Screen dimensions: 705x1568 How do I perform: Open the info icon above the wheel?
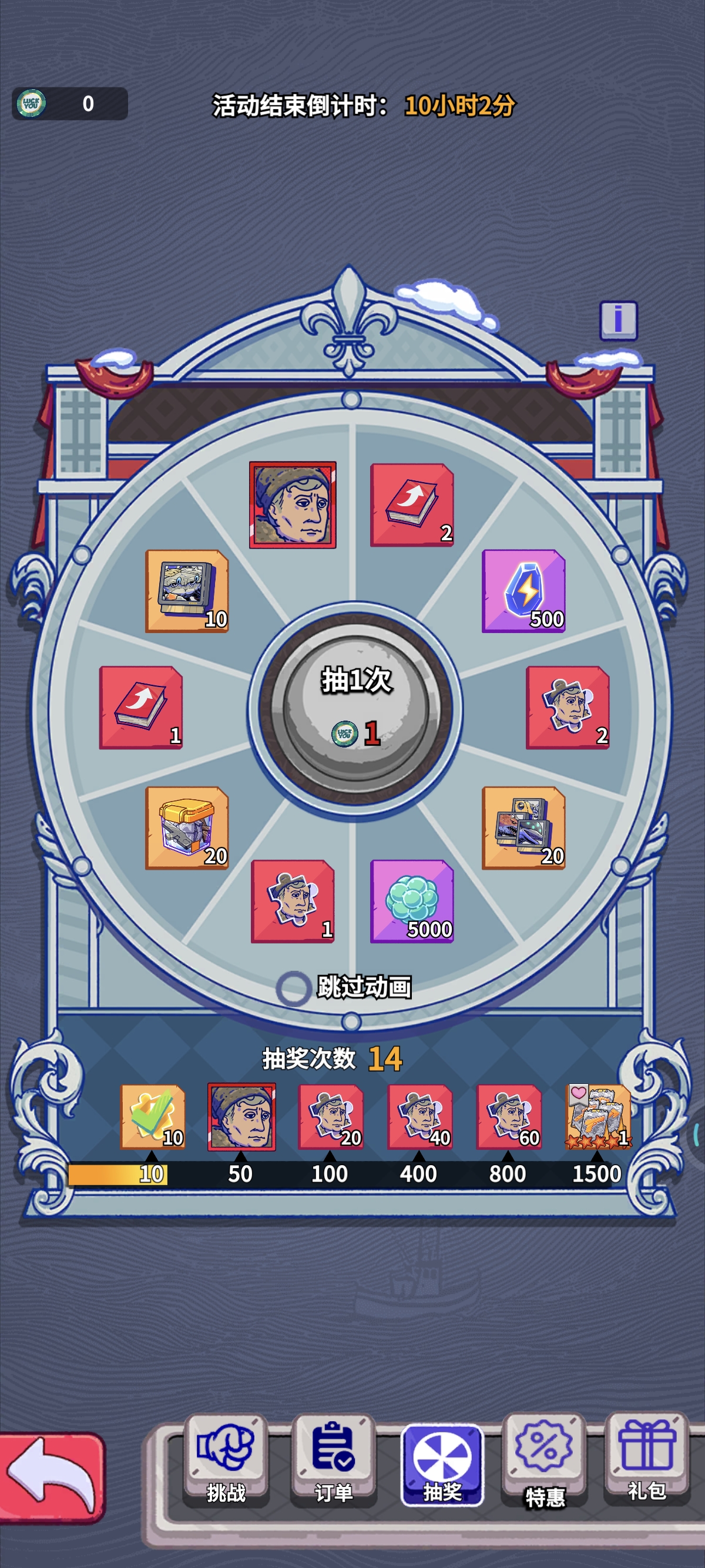coord(618,319)
